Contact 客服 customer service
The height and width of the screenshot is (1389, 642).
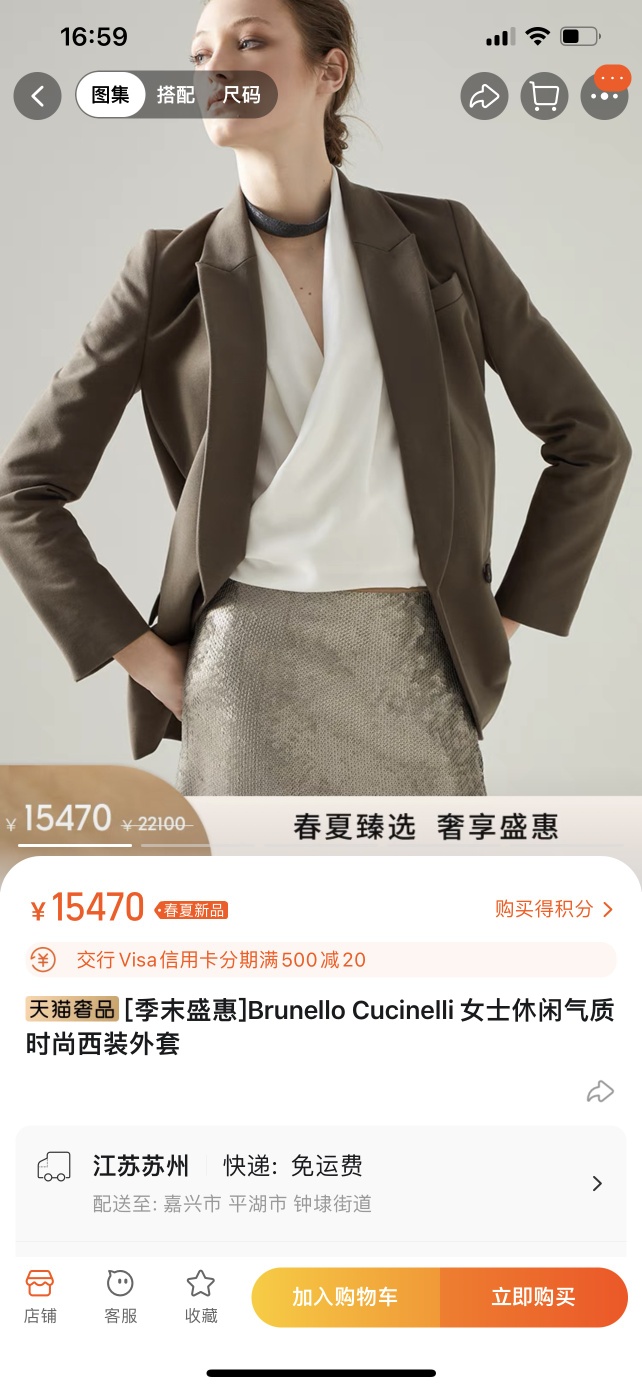coord(120,1296)
